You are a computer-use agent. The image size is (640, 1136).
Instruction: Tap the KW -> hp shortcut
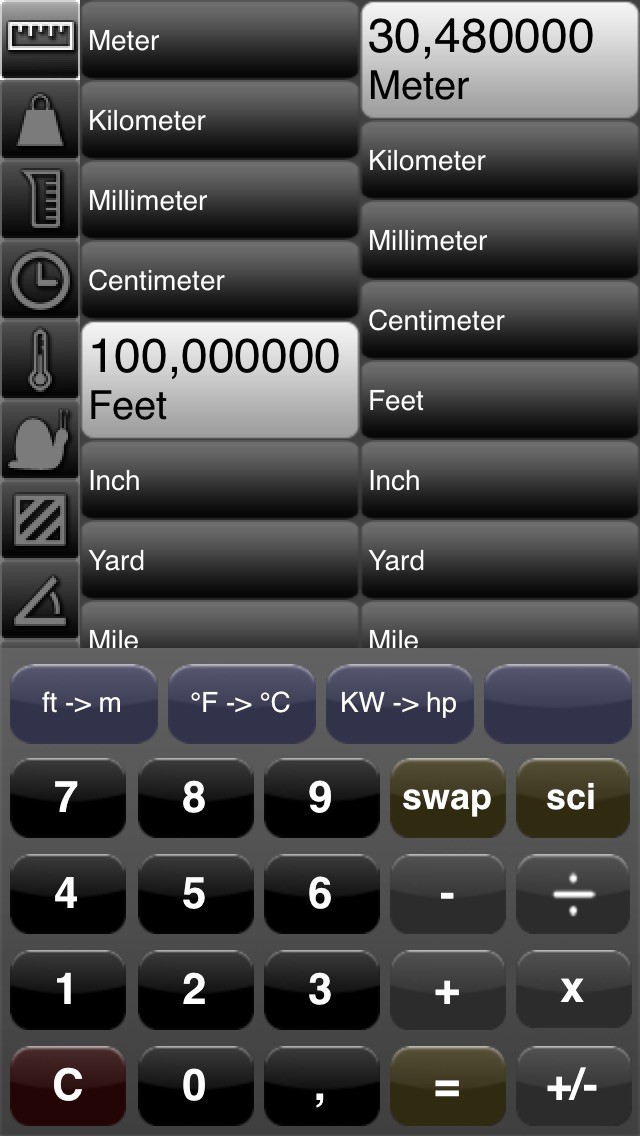[x=399, y=703]
